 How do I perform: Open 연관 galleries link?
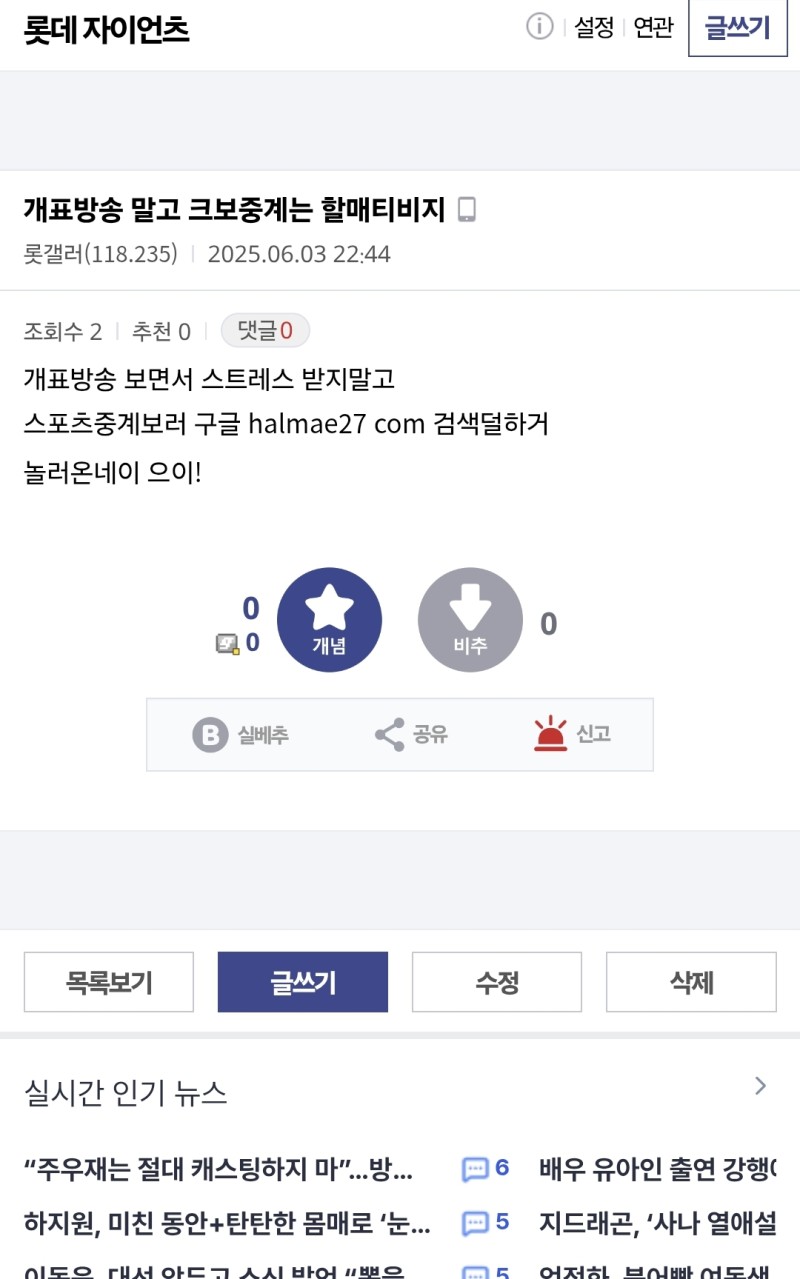[x=654, y=28]
